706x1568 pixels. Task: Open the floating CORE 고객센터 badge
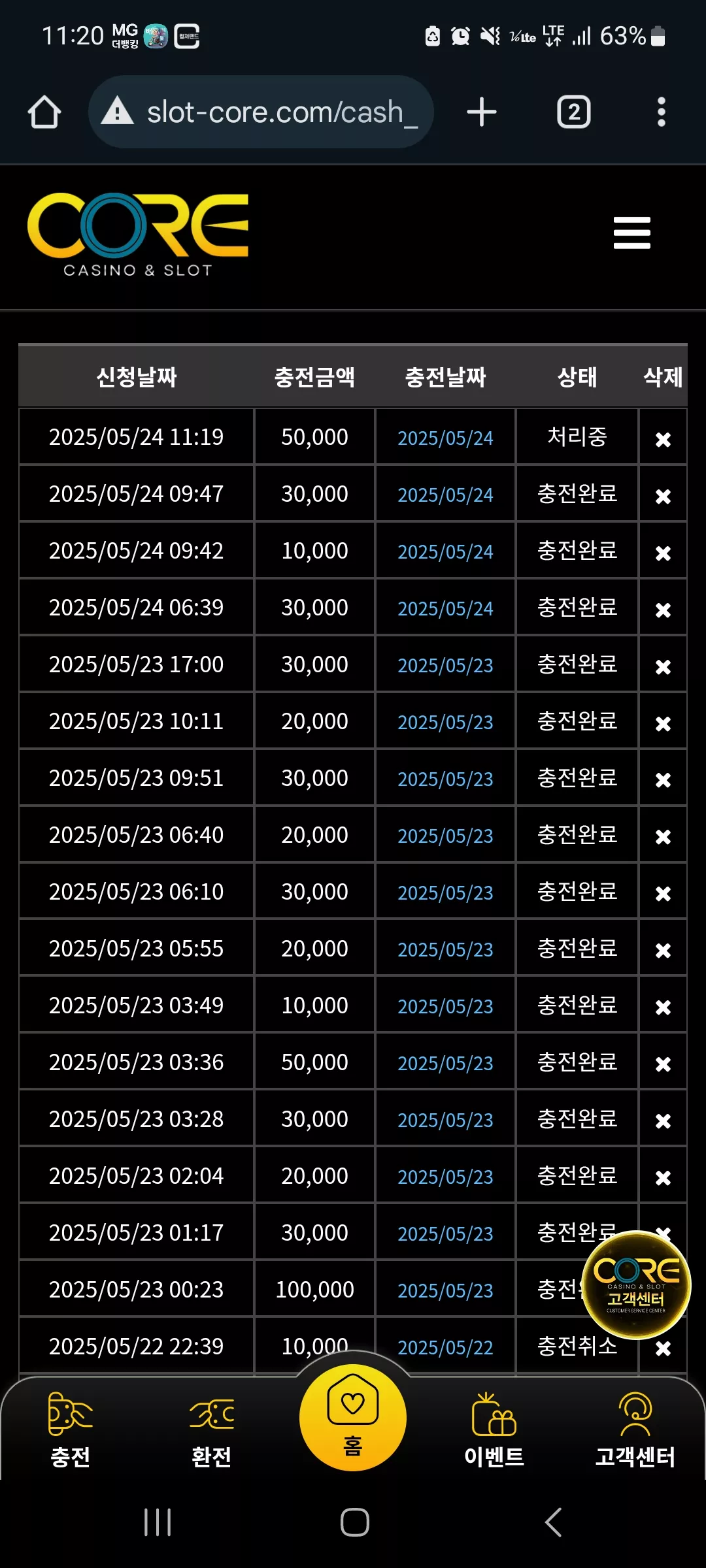636,1284
